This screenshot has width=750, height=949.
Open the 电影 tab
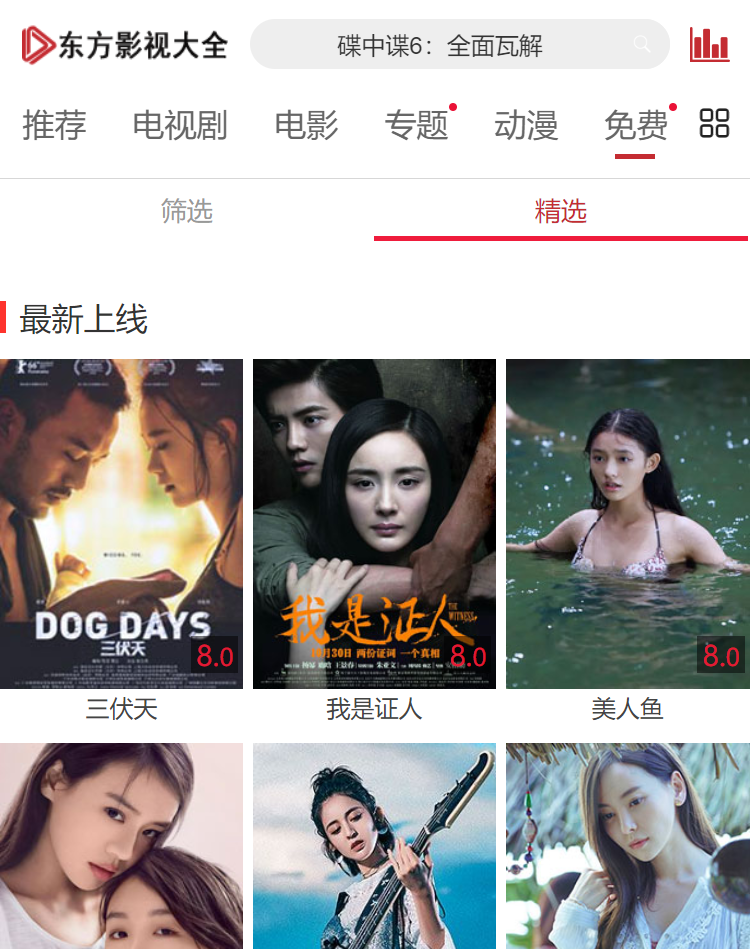point(306,125)
